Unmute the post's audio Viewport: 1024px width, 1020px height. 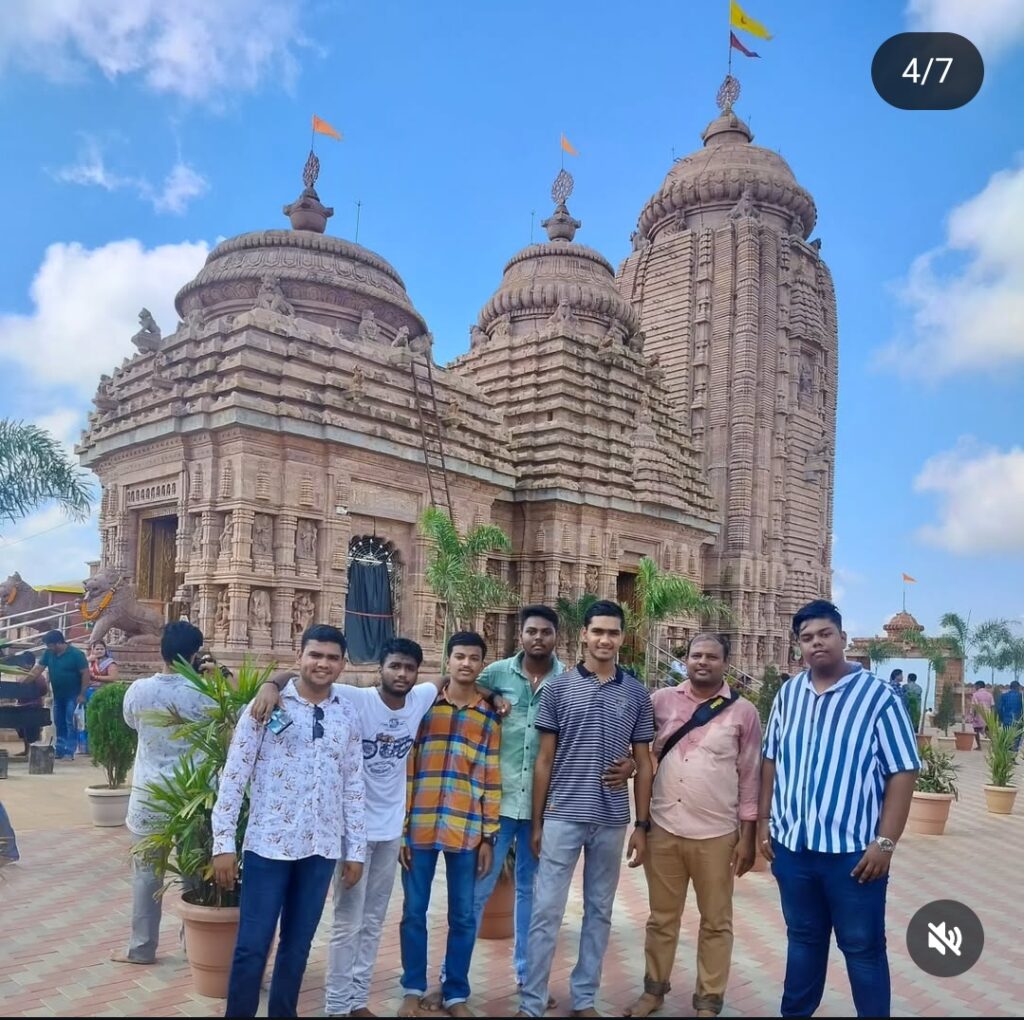click(x=944, y=938)
